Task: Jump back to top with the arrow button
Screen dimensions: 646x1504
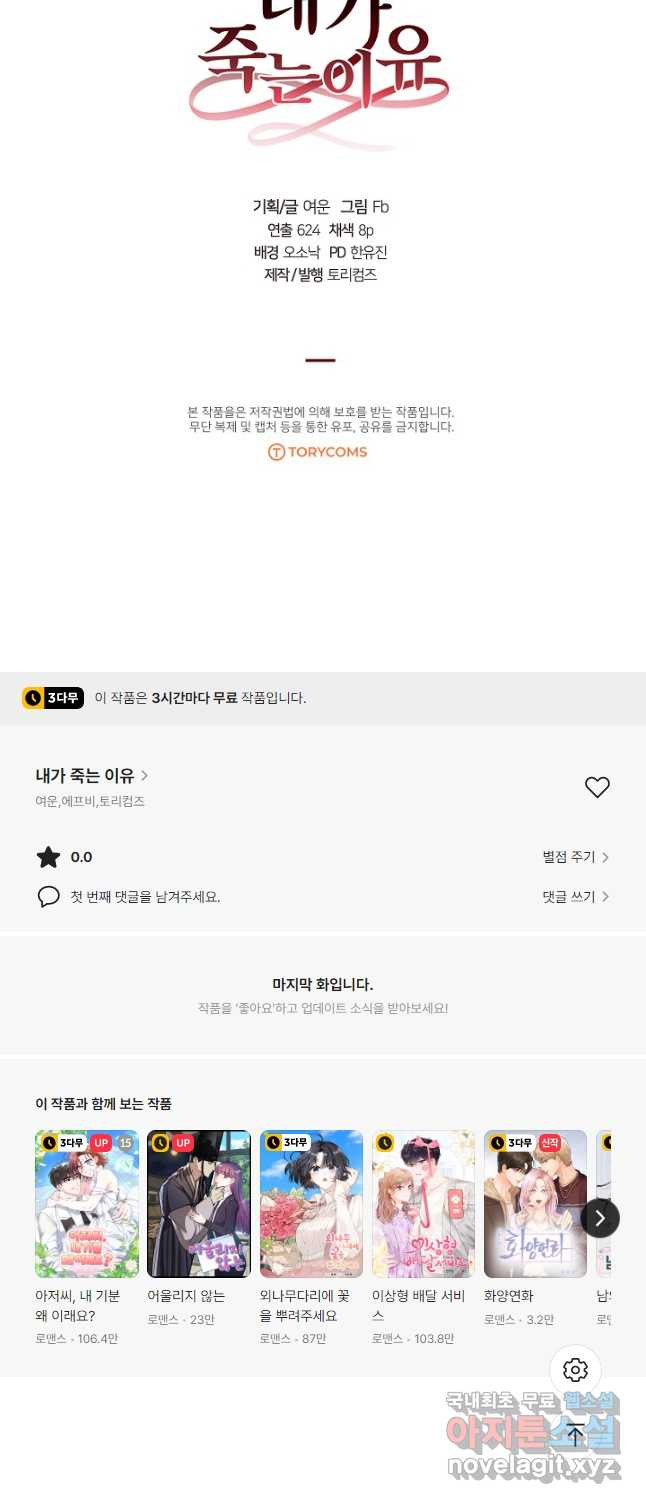Action: (575, 1436)
